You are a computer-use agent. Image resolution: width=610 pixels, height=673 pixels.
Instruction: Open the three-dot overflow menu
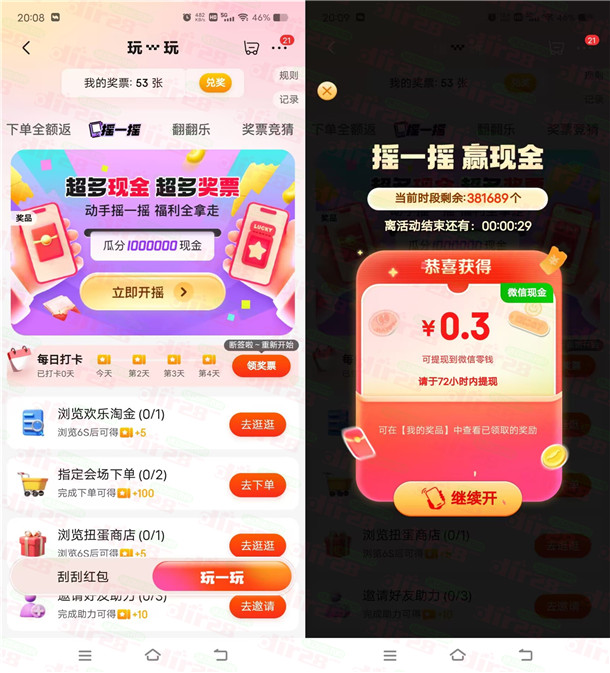click(x=279, y=48)
